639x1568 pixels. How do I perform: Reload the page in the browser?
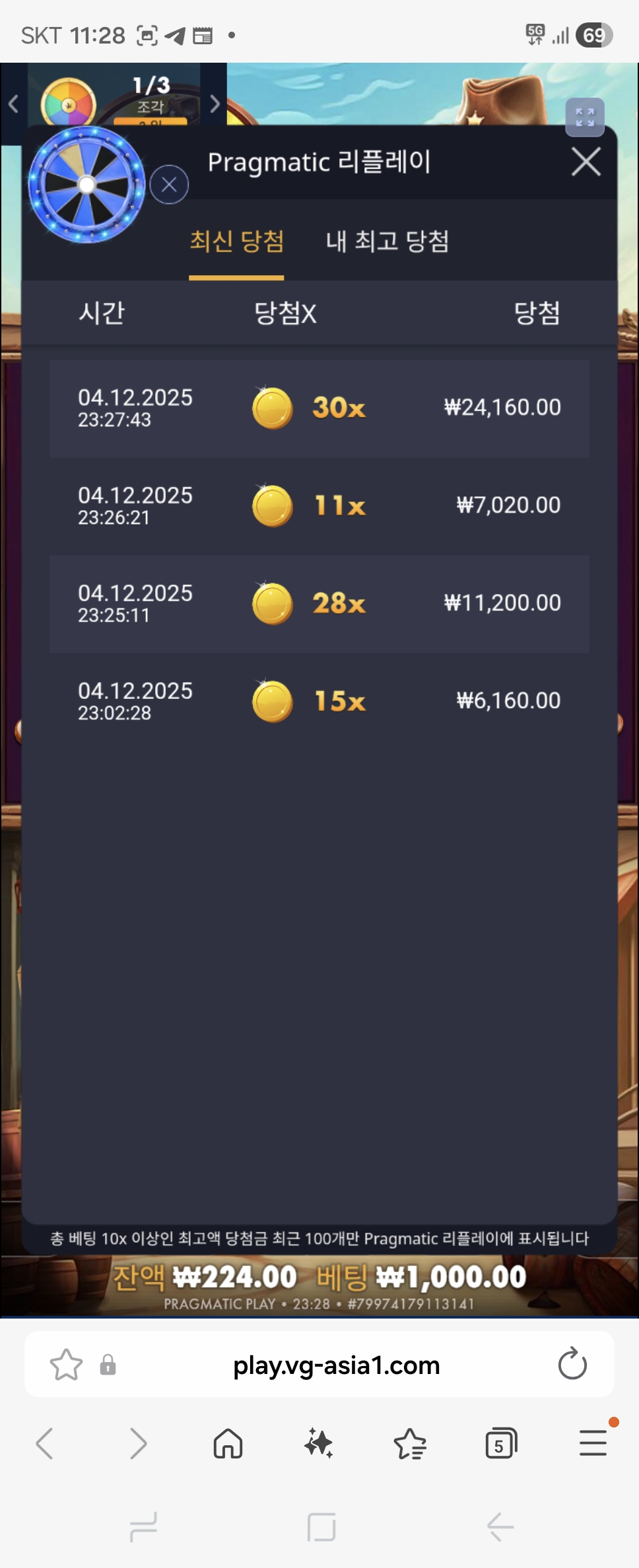[x=572, y=1364]
